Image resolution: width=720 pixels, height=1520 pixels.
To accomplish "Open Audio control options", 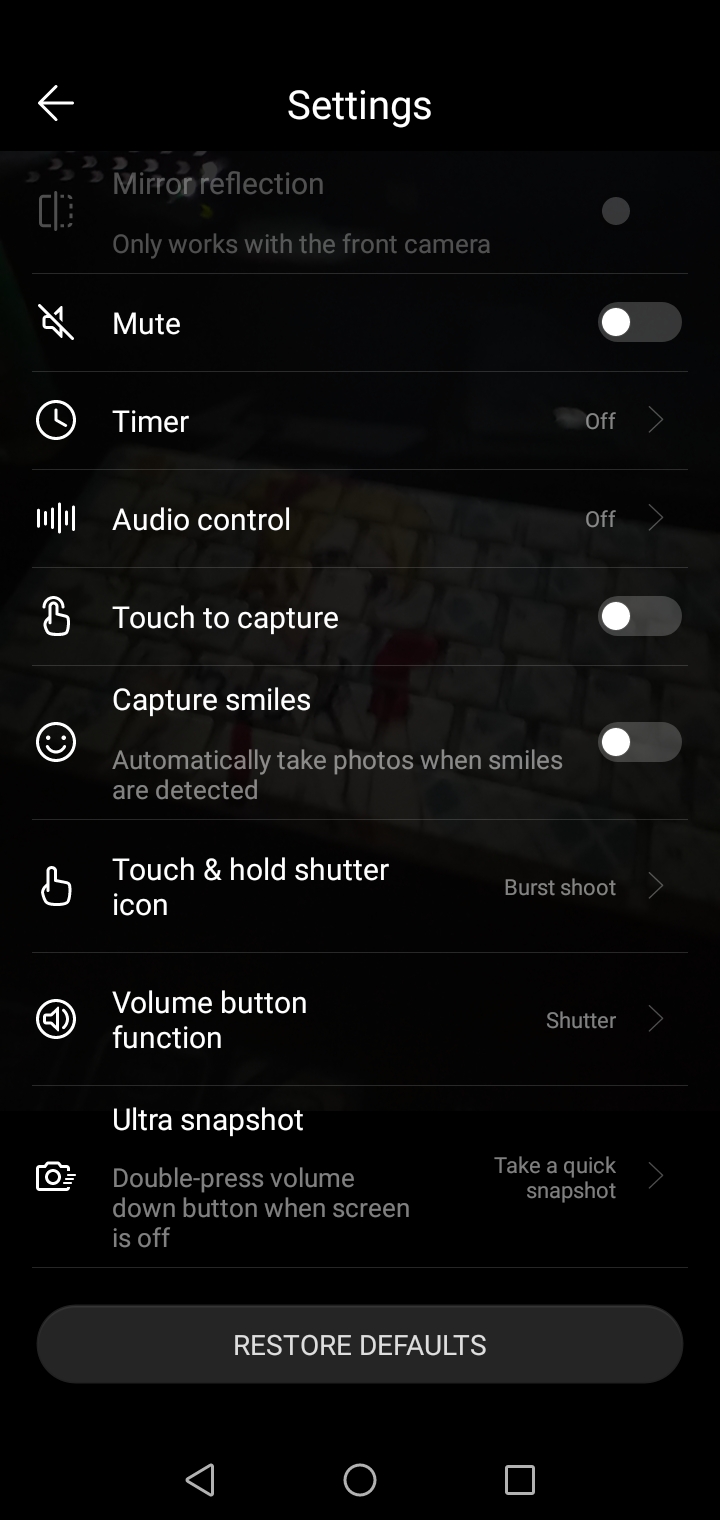I will (360, 519).
